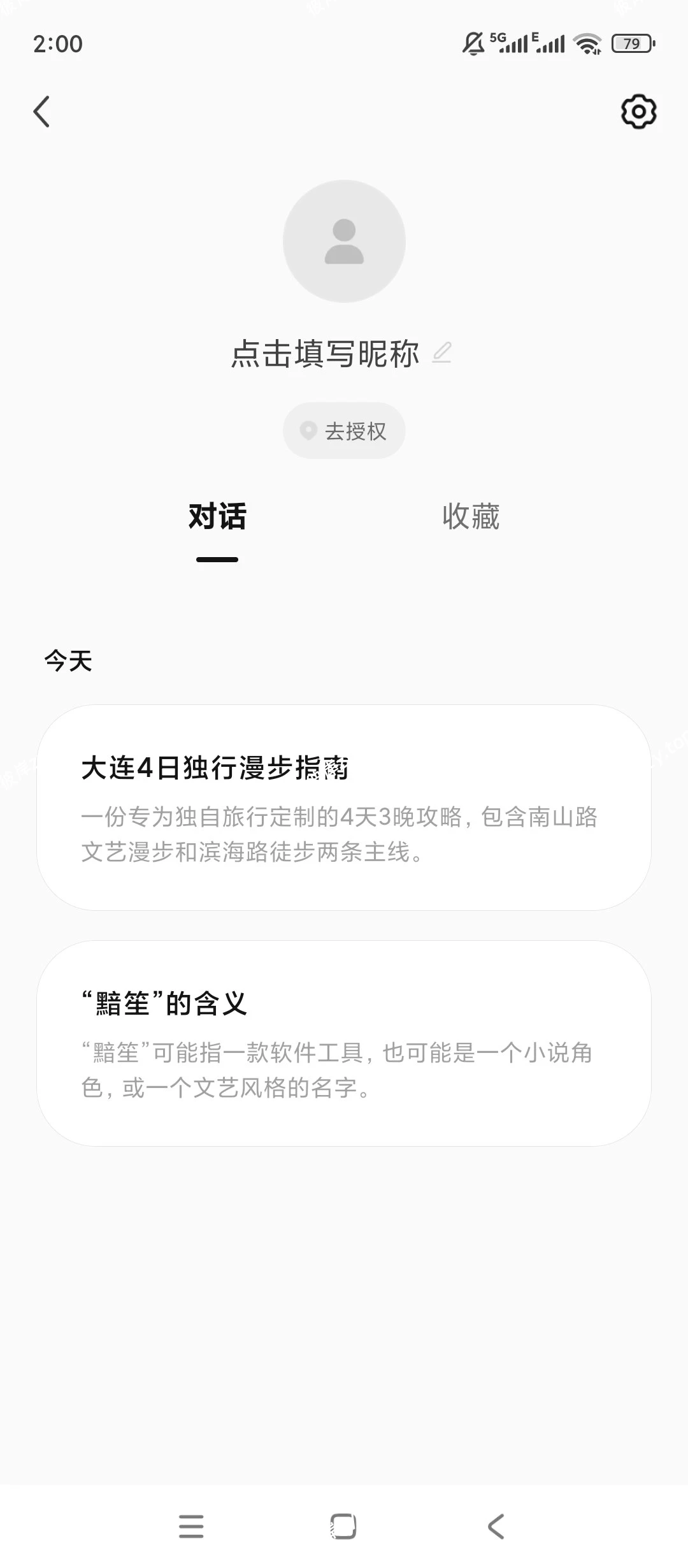
Task: Tap the battery indicator showing 79
Action: (x=633, y=42)
